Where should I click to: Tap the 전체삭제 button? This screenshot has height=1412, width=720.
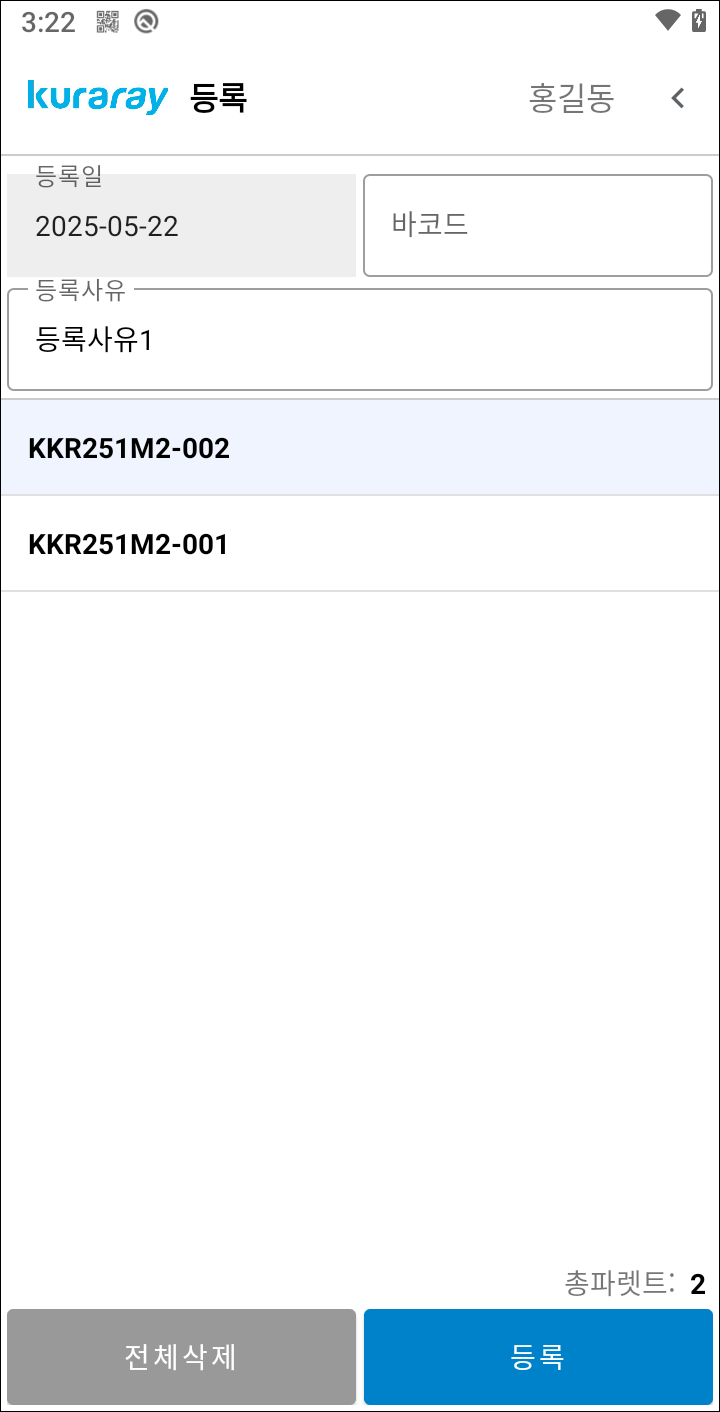181,1357
